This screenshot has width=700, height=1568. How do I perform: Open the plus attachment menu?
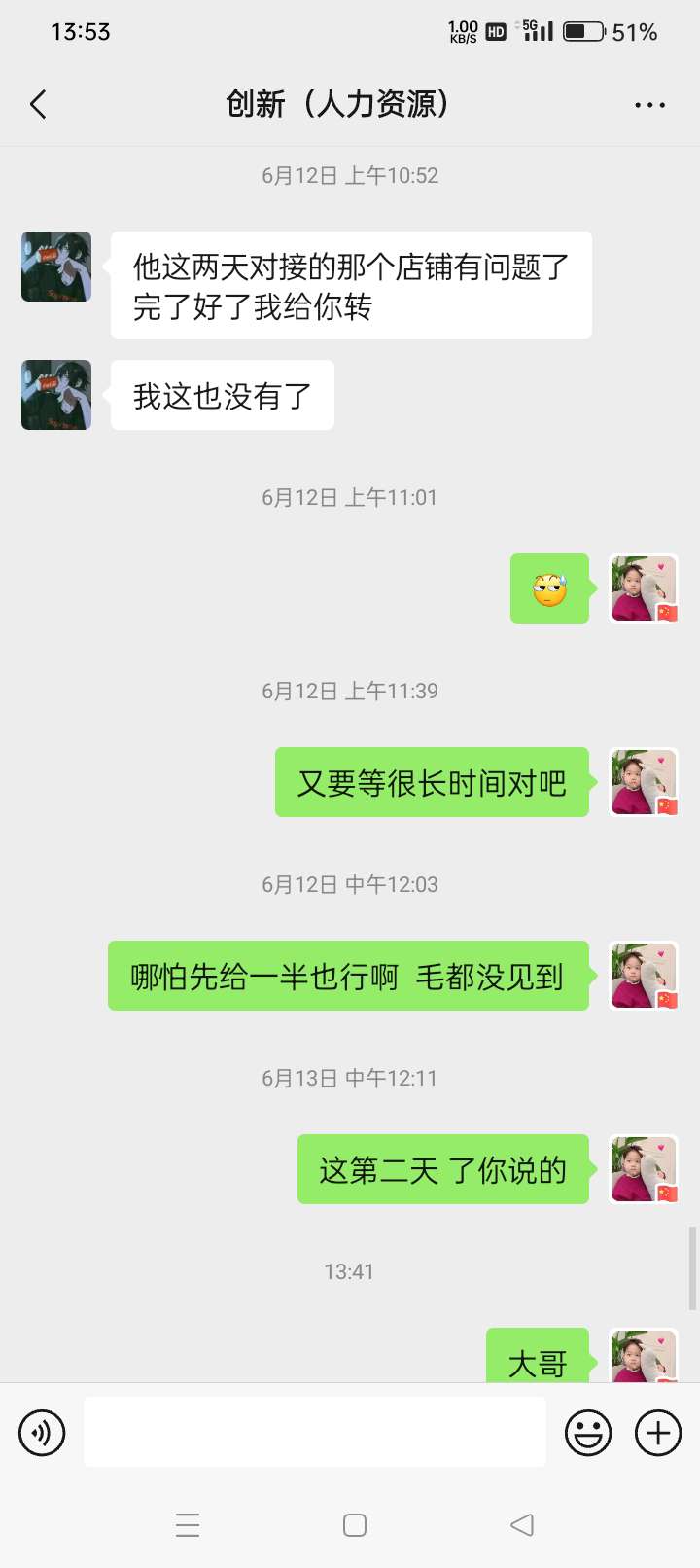coord(658,1433)
